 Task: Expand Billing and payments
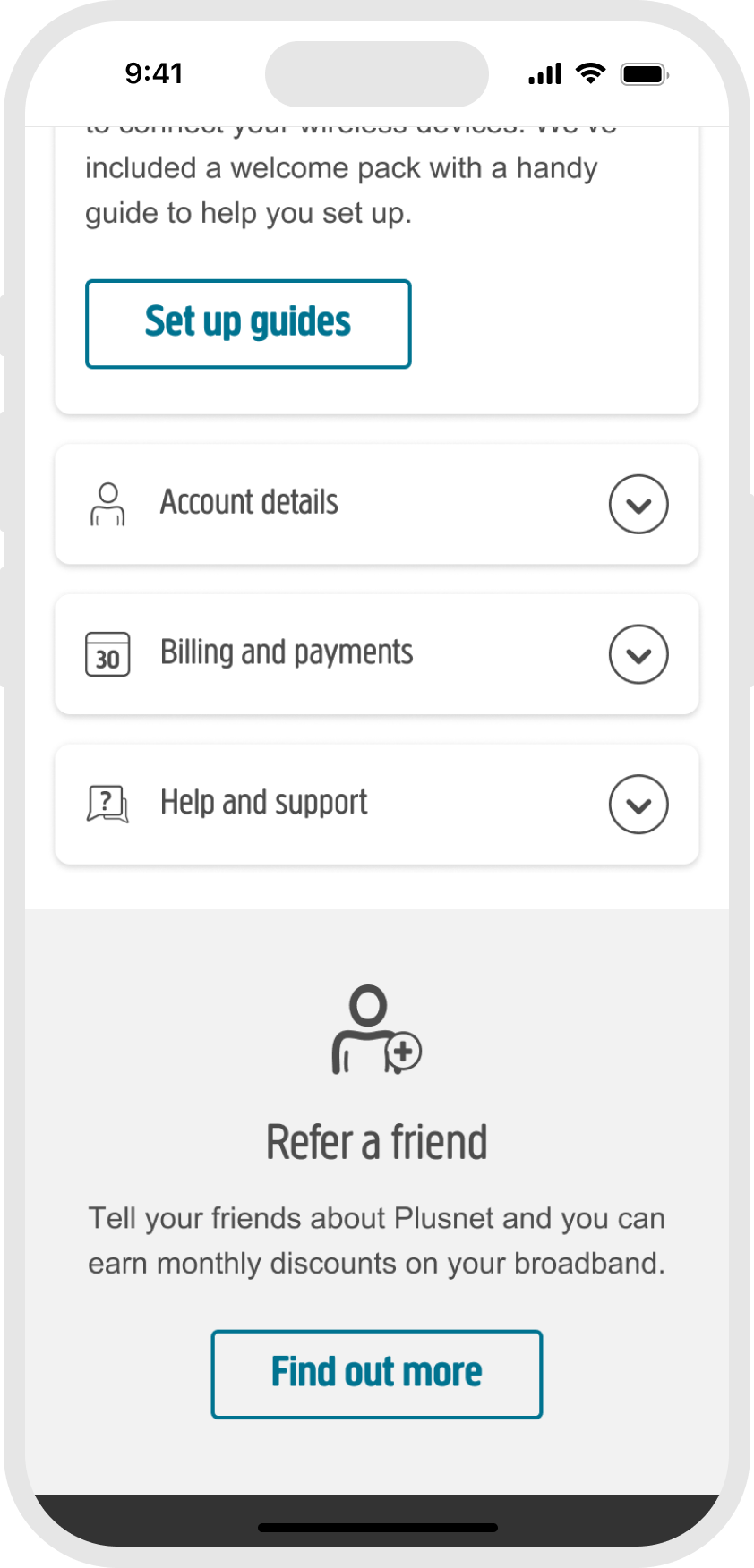point(376,654)
